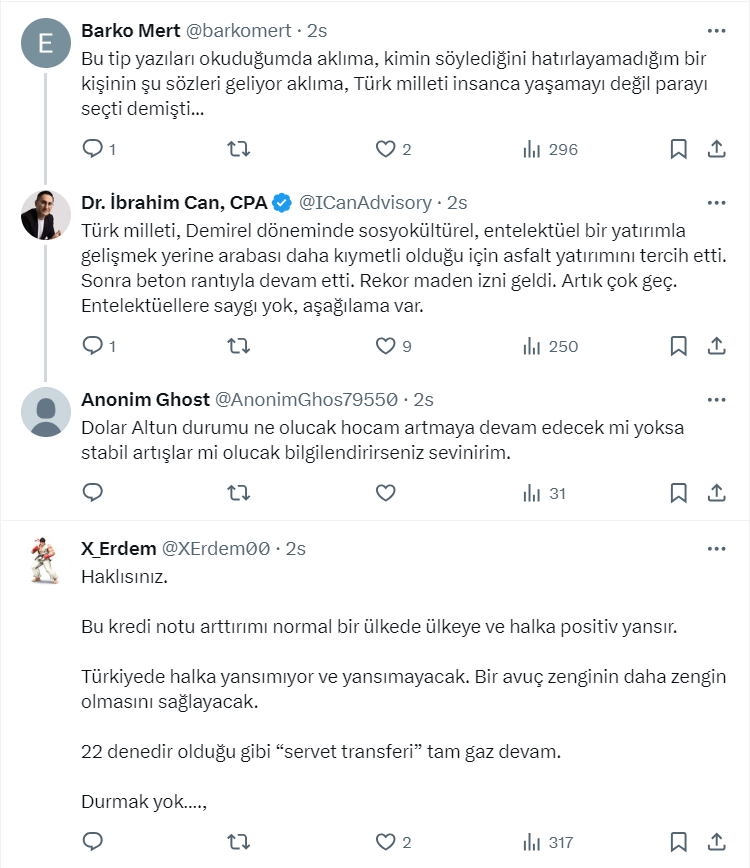Retweet Dr. İbrahim Can's reply

tap(239, 346)
